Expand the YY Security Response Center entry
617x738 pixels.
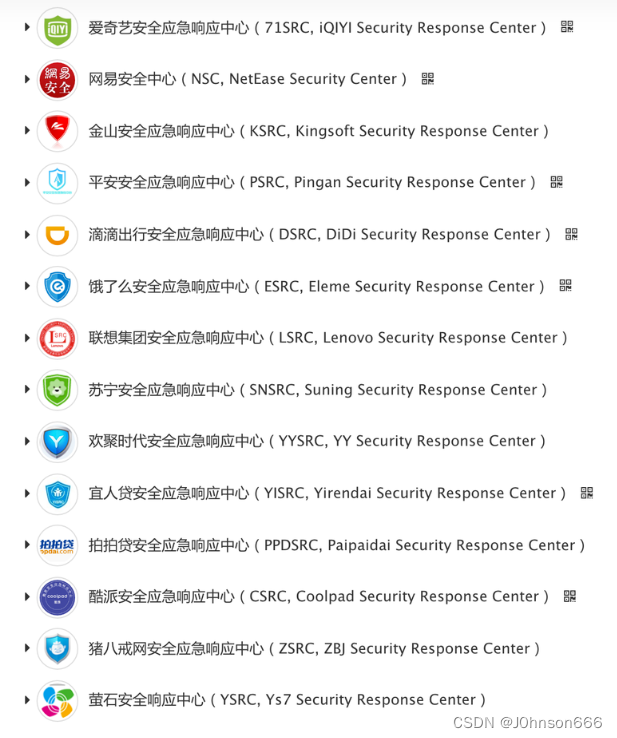tap(27, 441)
